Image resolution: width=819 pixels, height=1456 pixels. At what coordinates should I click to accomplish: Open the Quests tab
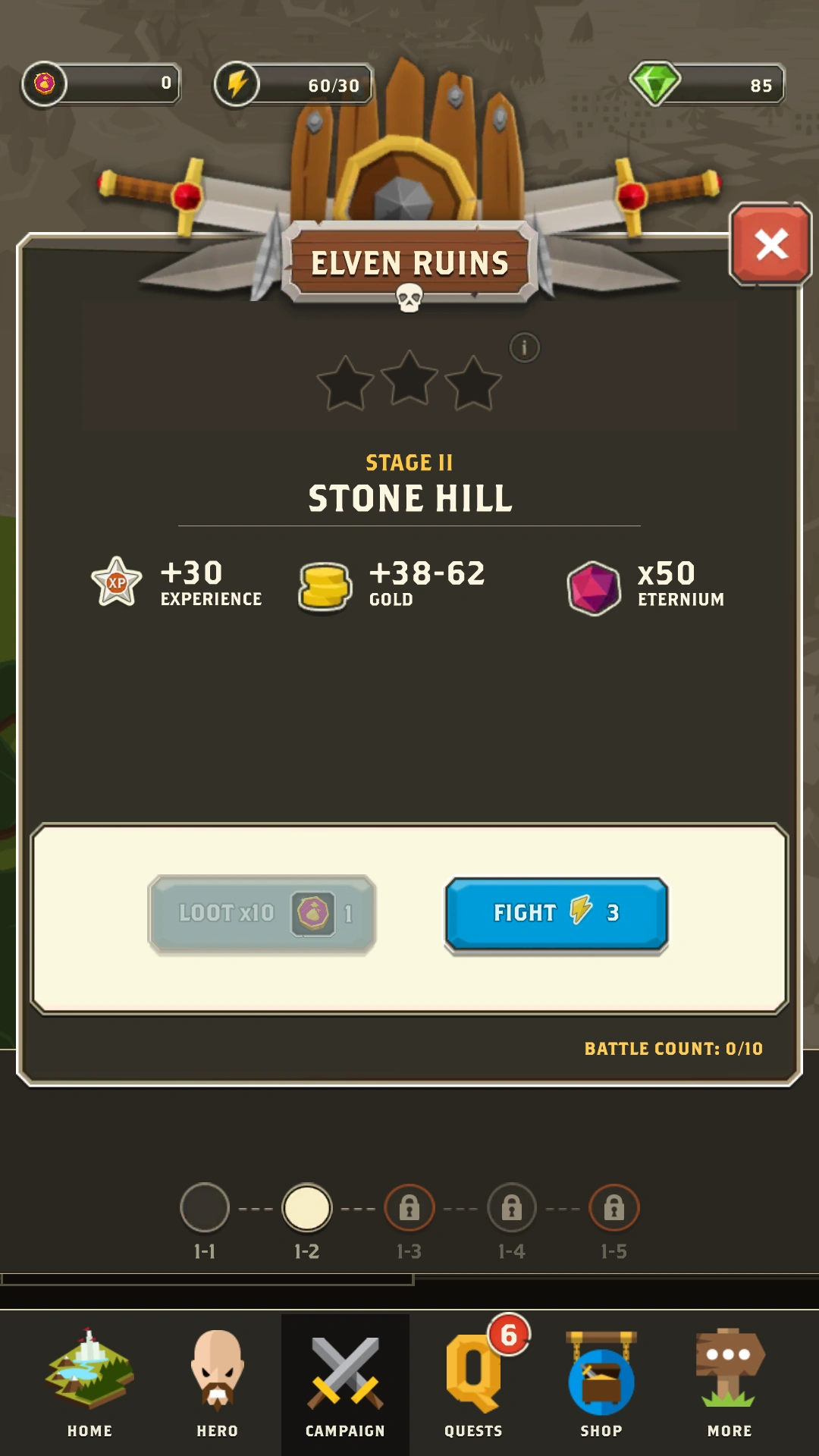(473, 1384)
